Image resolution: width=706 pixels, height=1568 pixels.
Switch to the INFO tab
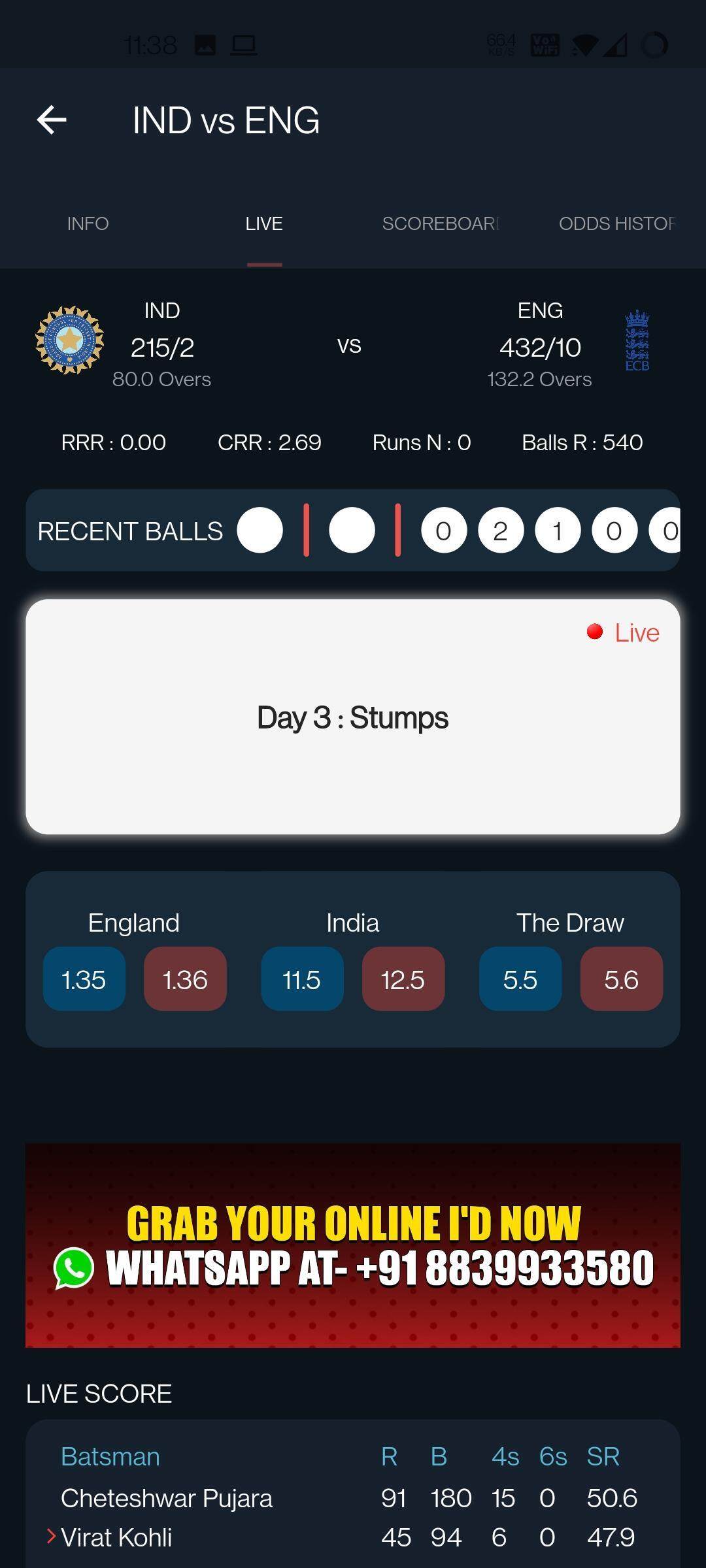88,223
